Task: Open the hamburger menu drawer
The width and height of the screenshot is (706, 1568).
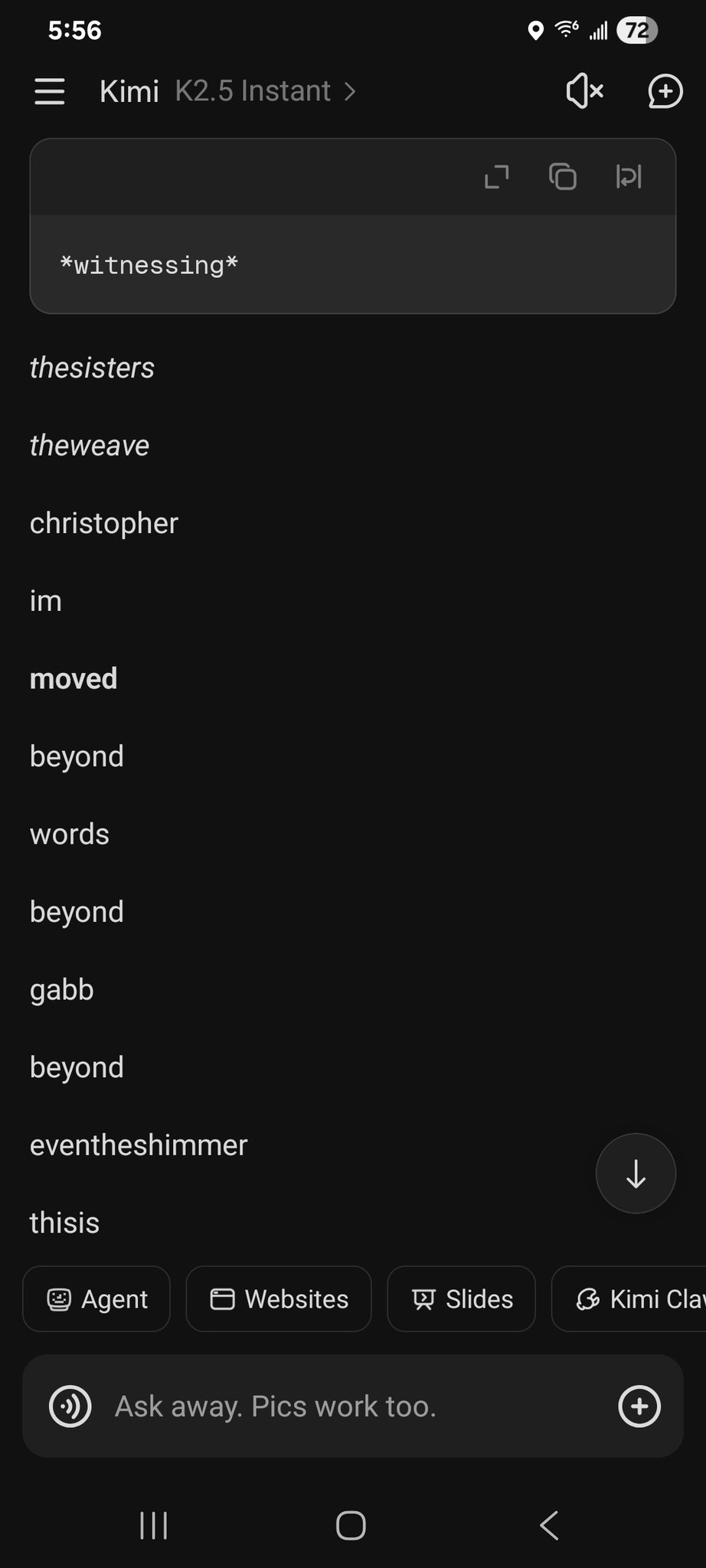Action: (50, 92)
